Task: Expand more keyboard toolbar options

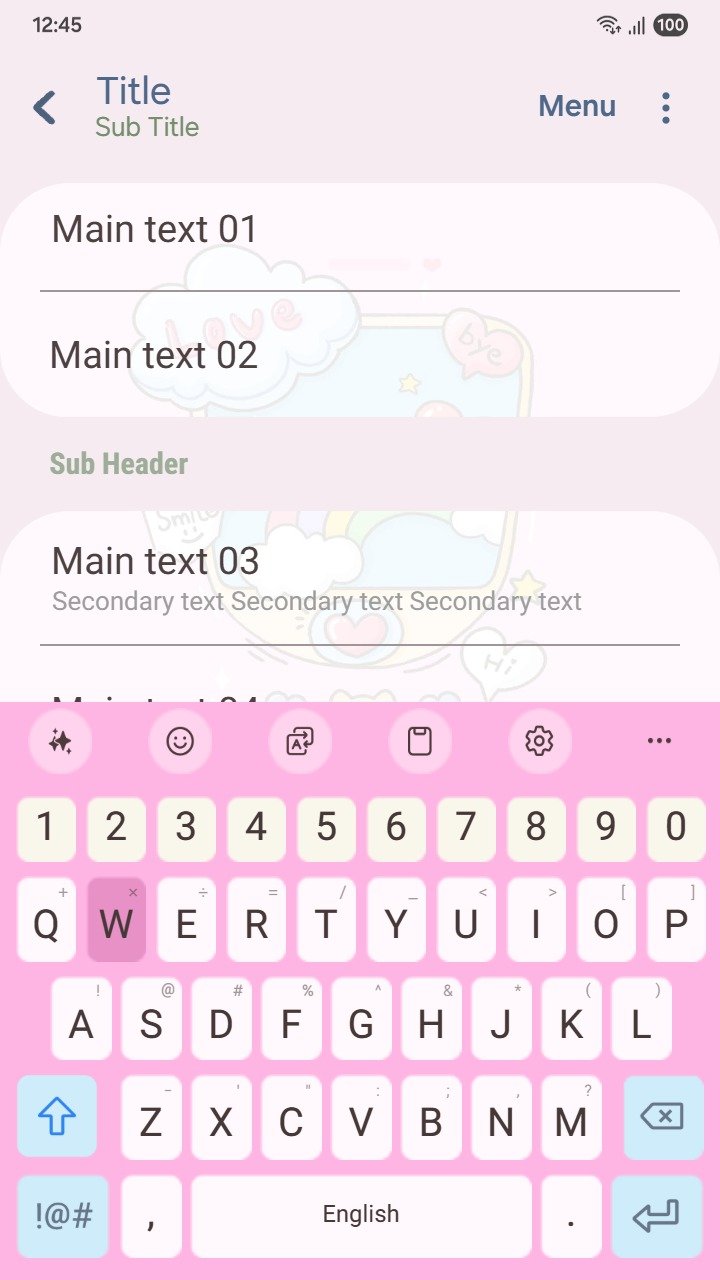Action: (659, 741)
